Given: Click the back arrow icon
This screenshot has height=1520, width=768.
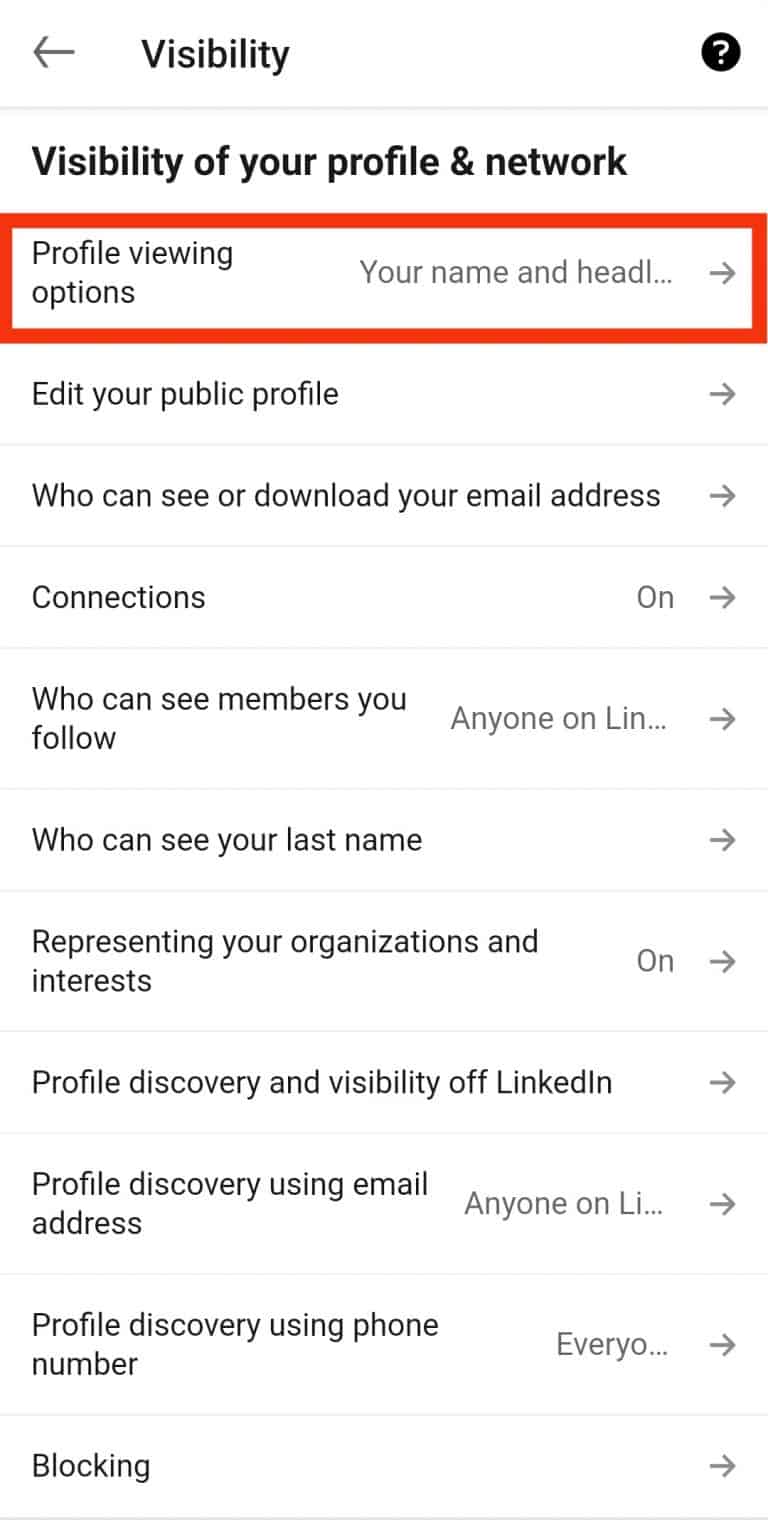Looking at the screenshot, I should 52,53.
